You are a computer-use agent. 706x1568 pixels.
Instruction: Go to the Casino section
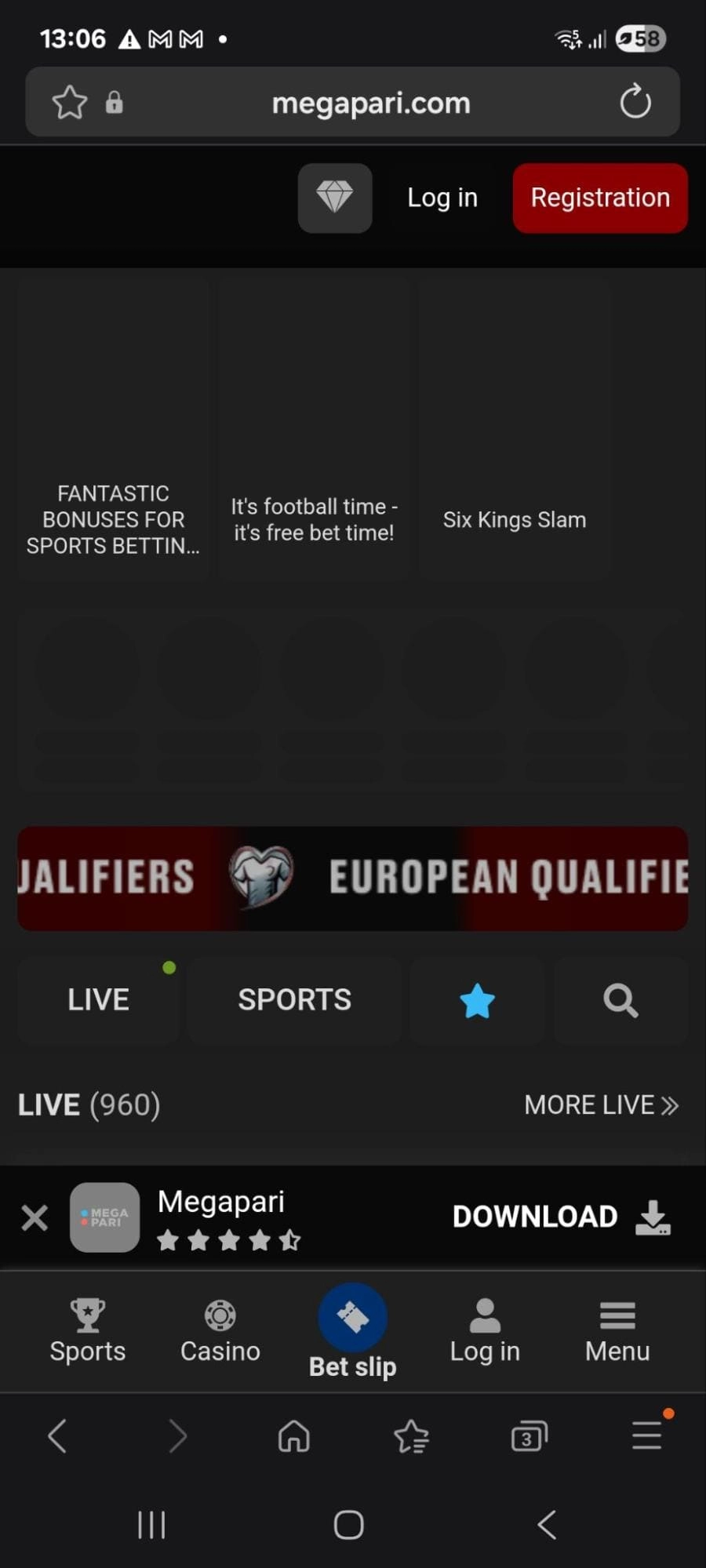[x=220, y=1331]
